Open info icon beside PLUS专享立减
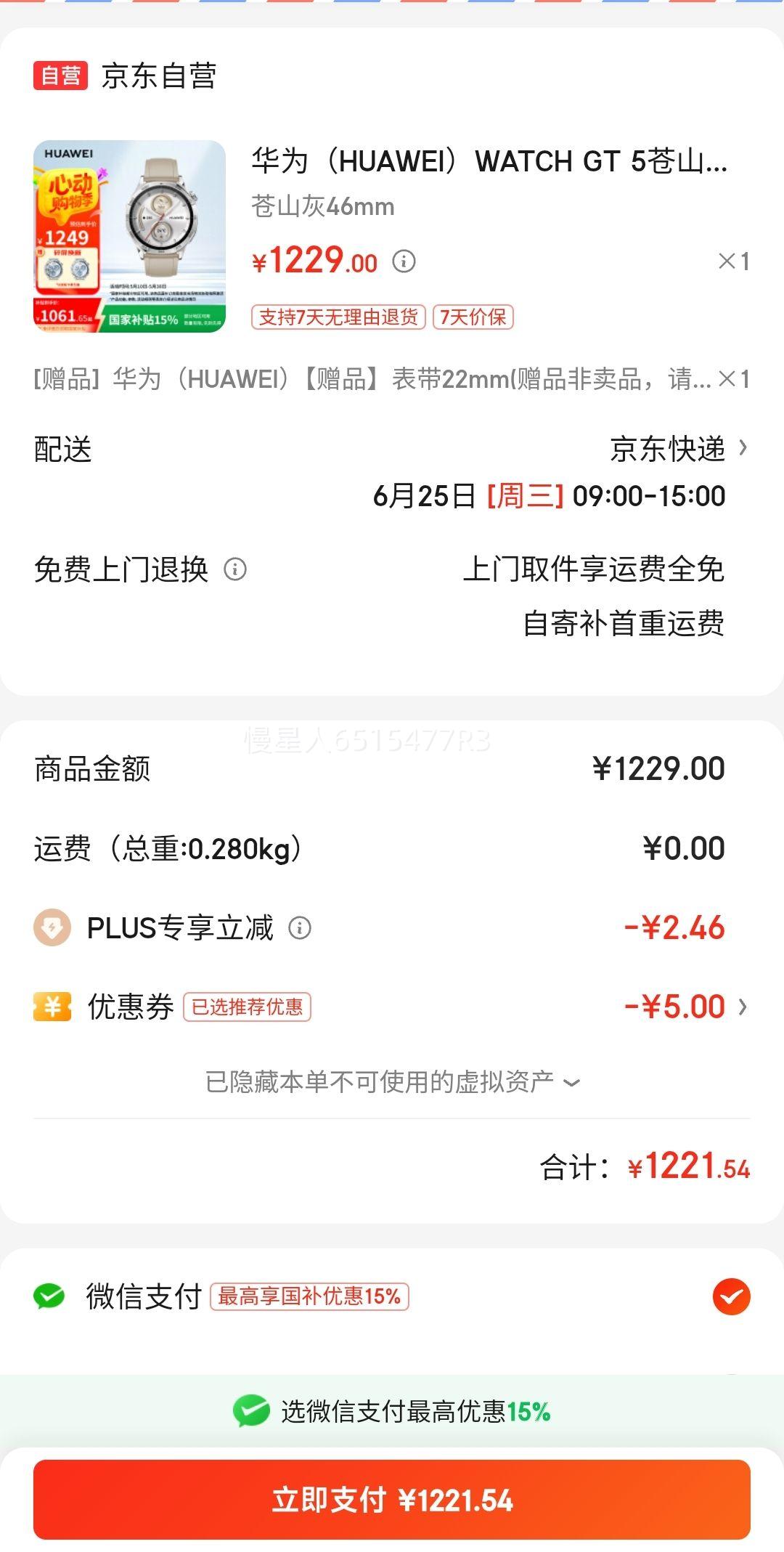This screenshot has width=784, height=1552. [x=300, y=927]
